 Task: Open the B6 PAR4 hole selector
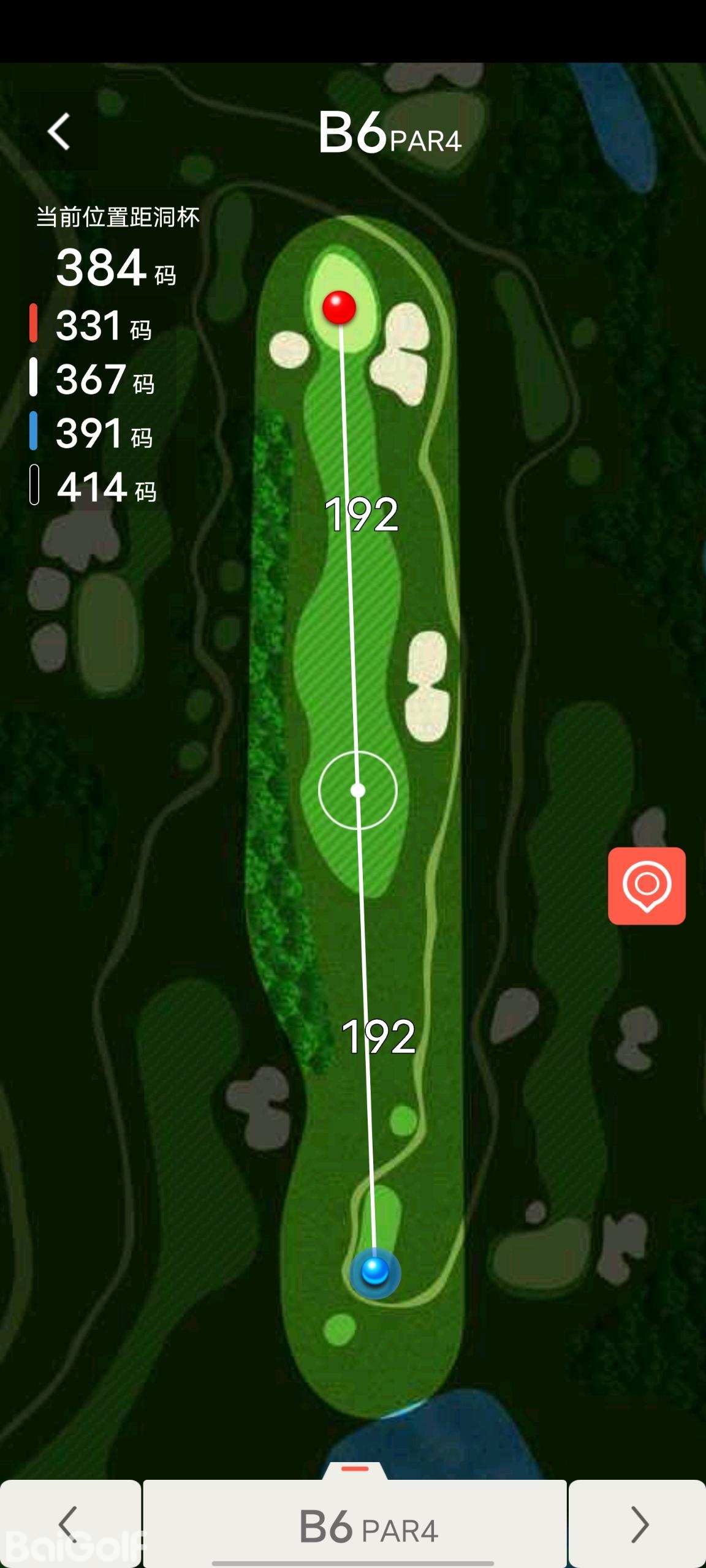tap(355, 1524)
